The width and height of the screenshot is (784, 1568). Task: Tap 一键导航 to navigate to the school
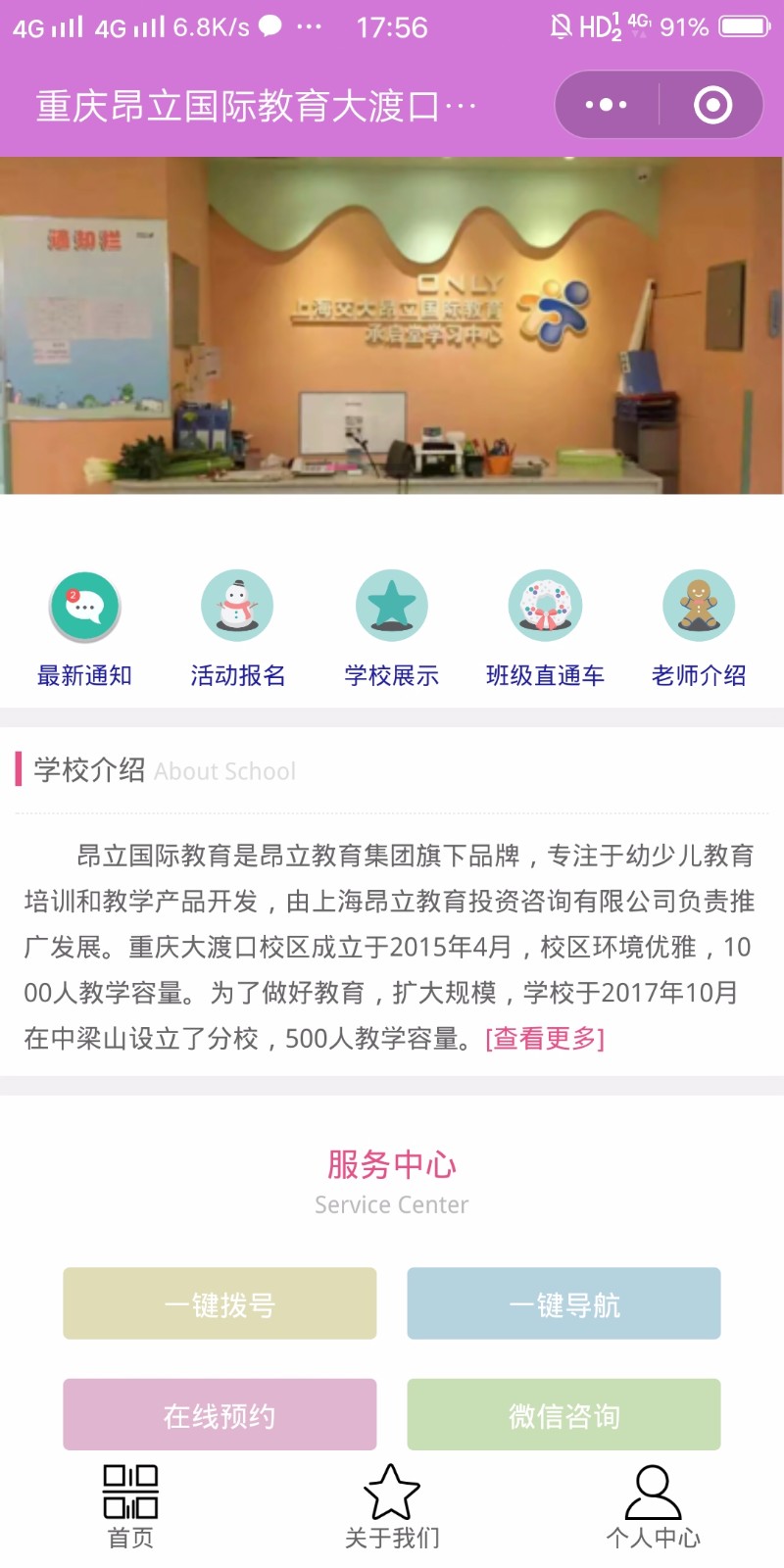point(563,1303)
